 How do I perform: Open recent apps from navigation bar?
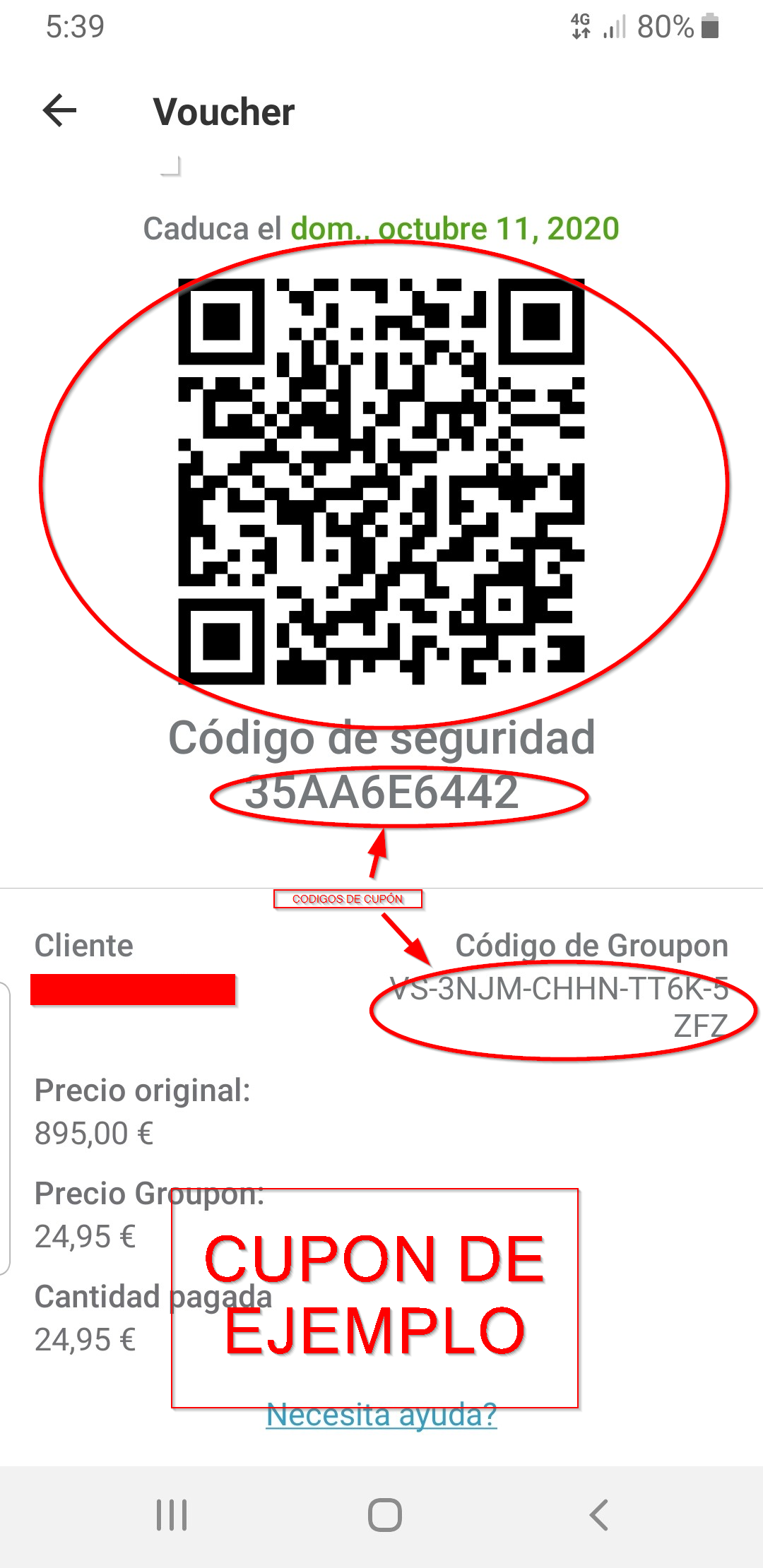coord(172,1515)
